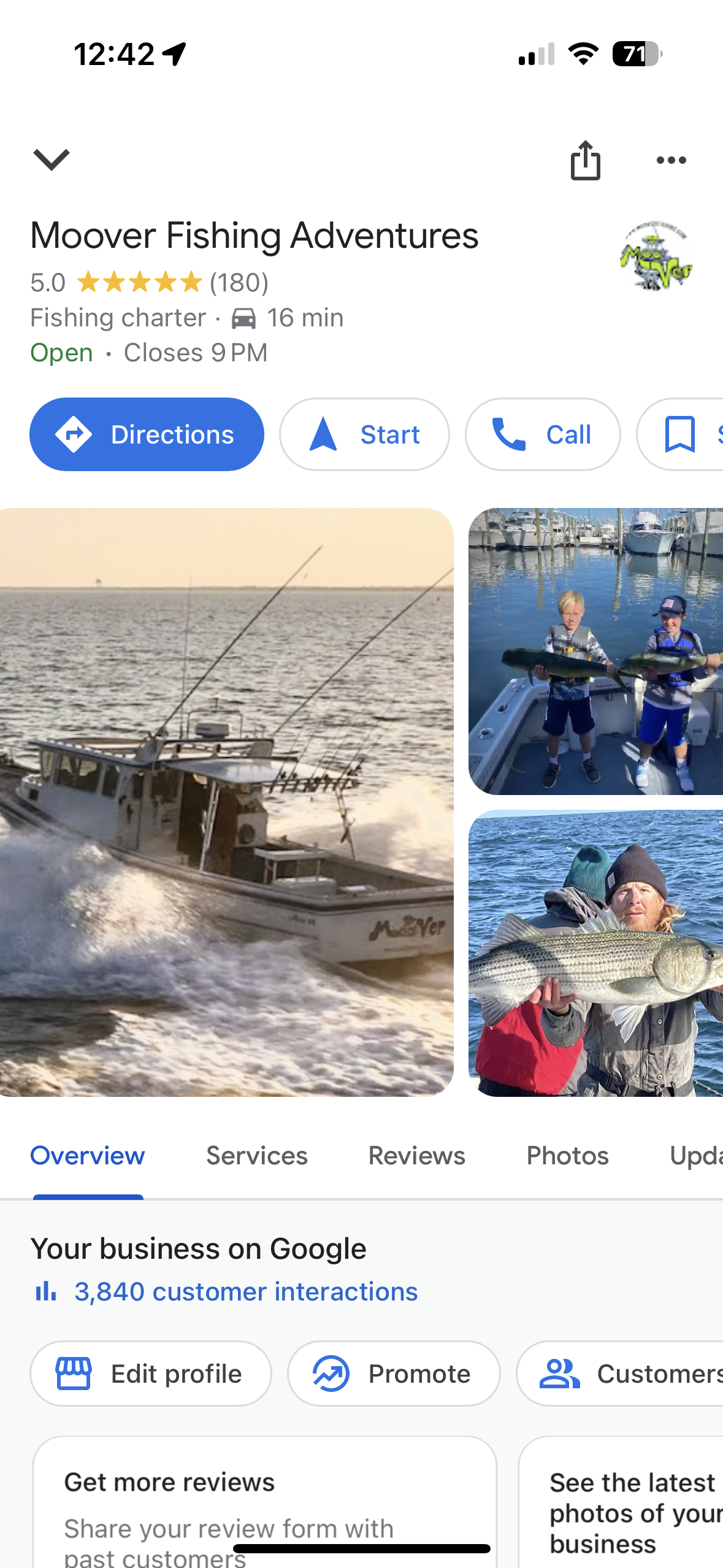Image resolution: width=723 pixels, height=1568 pixels.
Task: Open the three-dot overflow menu
Action: [671, 160]
